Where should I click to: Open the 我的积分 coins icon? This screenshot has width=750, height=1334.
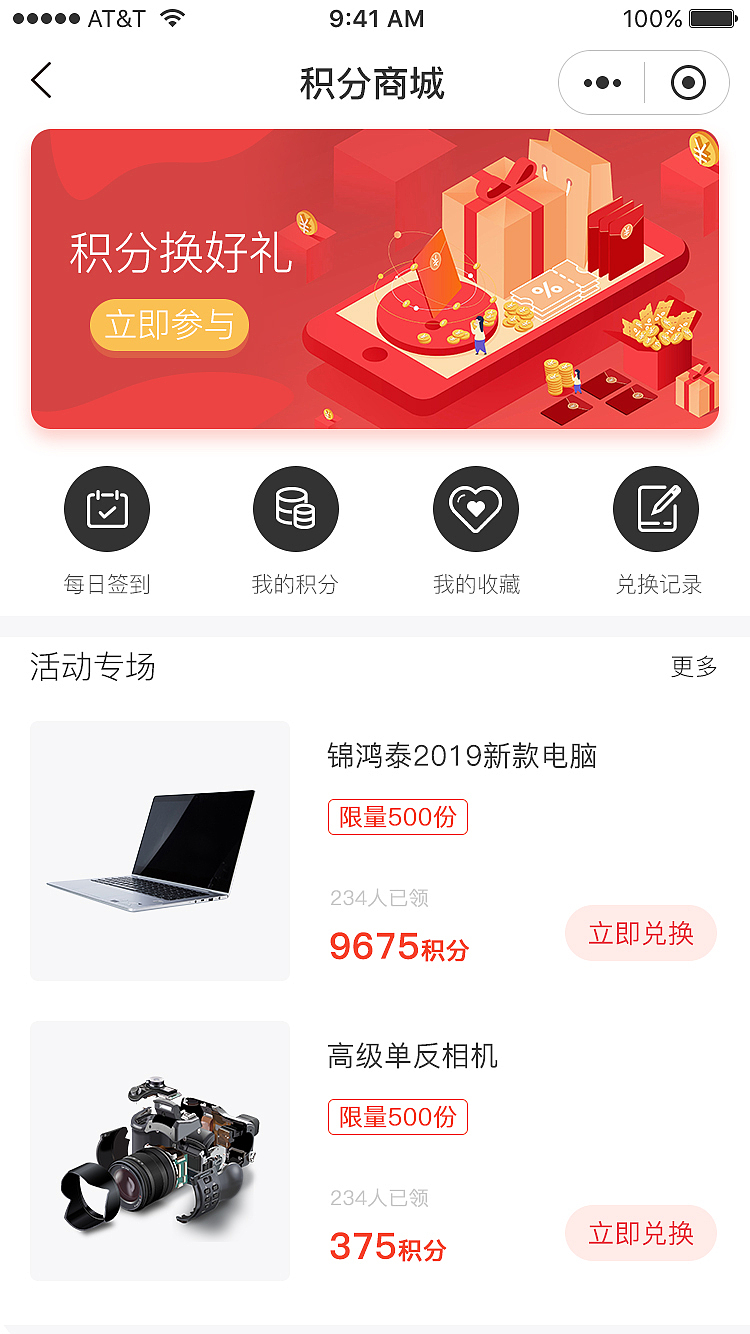296,508
